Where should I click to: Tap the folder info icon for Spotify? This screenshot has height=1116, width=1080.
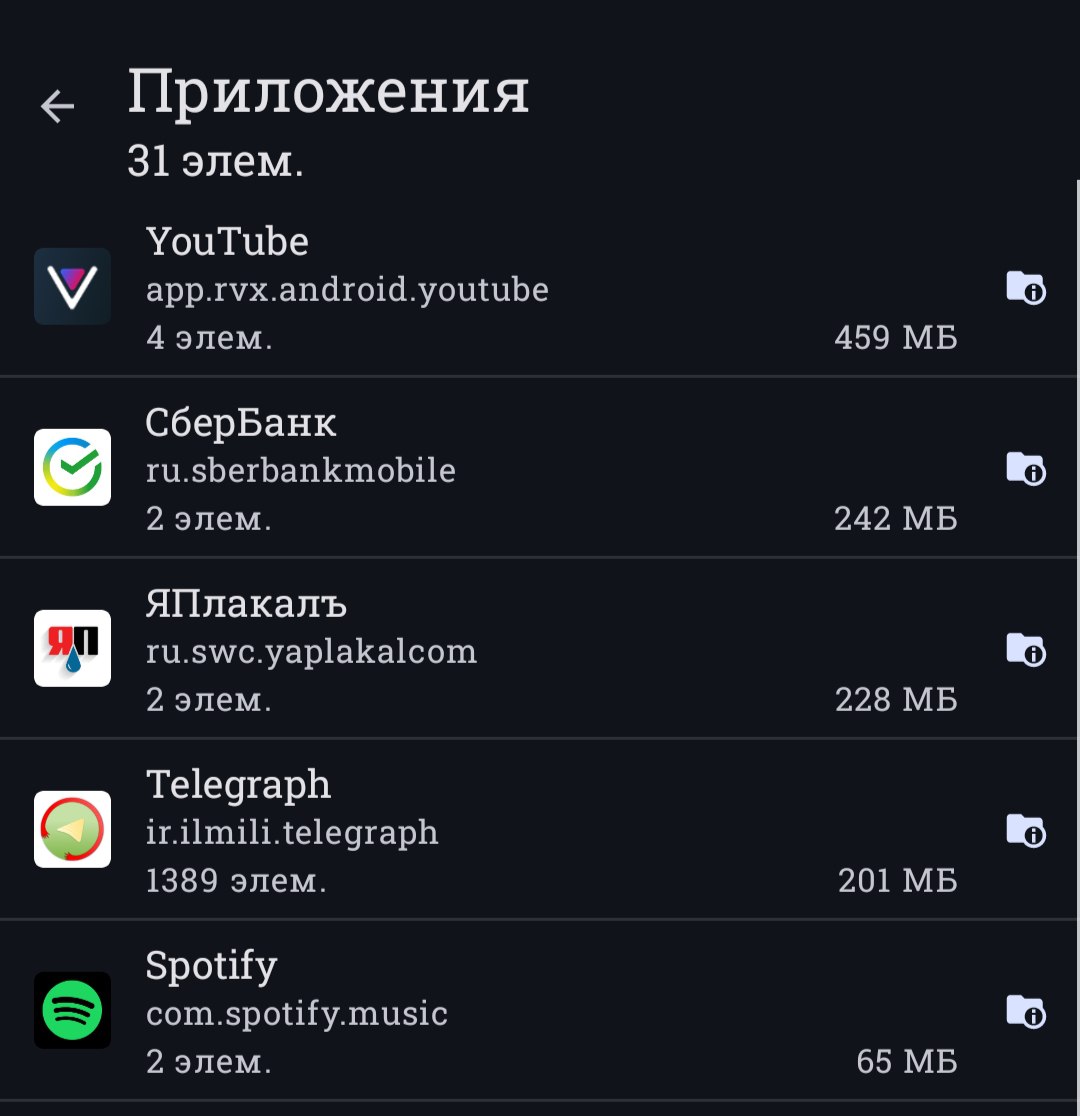(x=1025, y=1012)
